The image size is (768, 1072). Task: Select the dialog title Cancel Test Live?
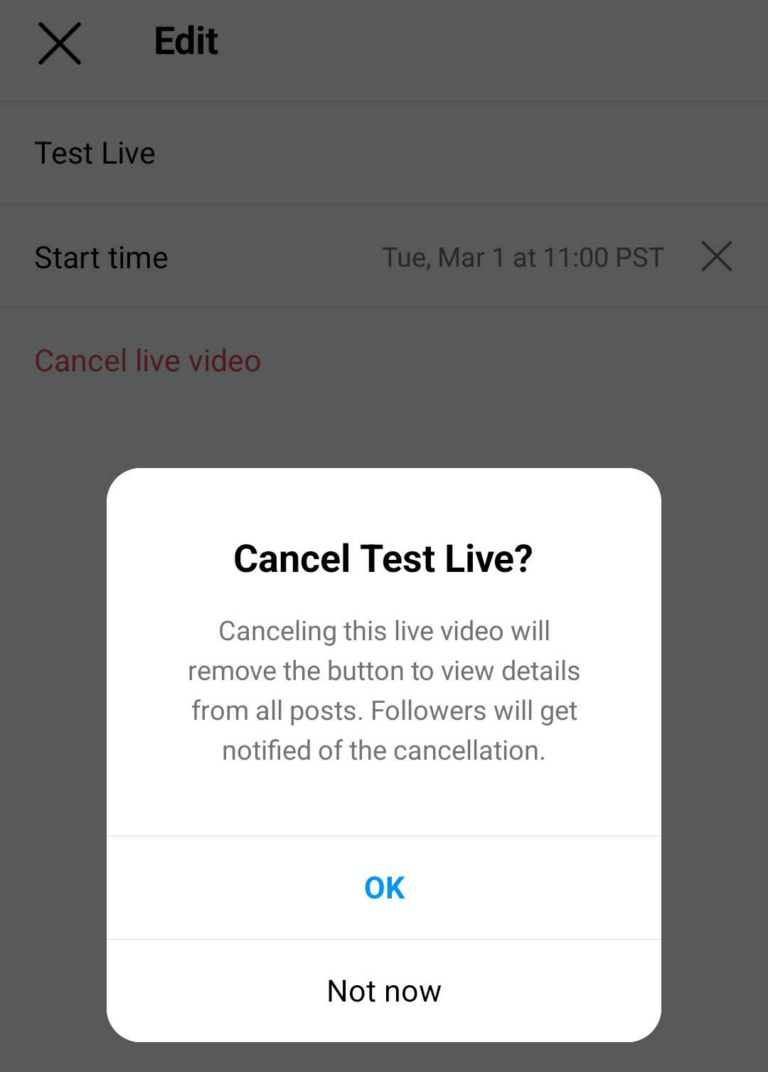click(x=383, y=559)
